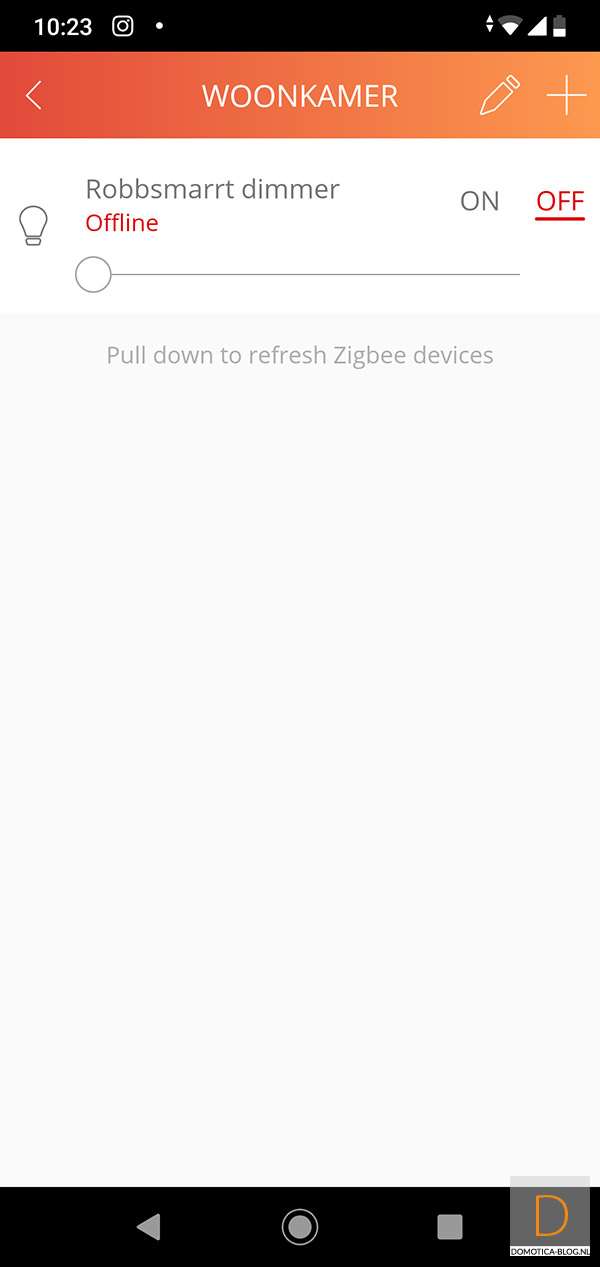Add a new device with plus icon
600x1267 pixels.
click(x=566, y=96)
